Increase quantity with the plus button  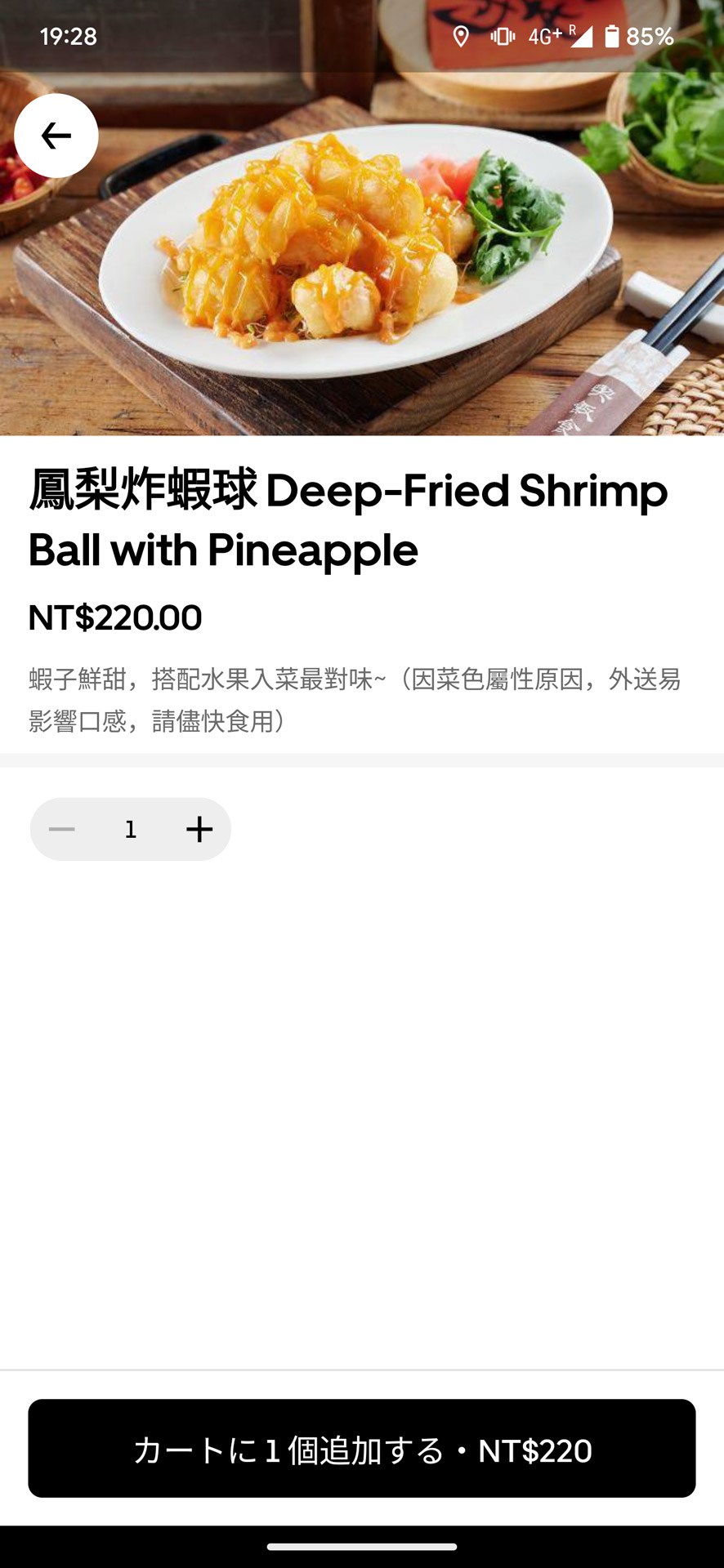[x=199, y=829]
